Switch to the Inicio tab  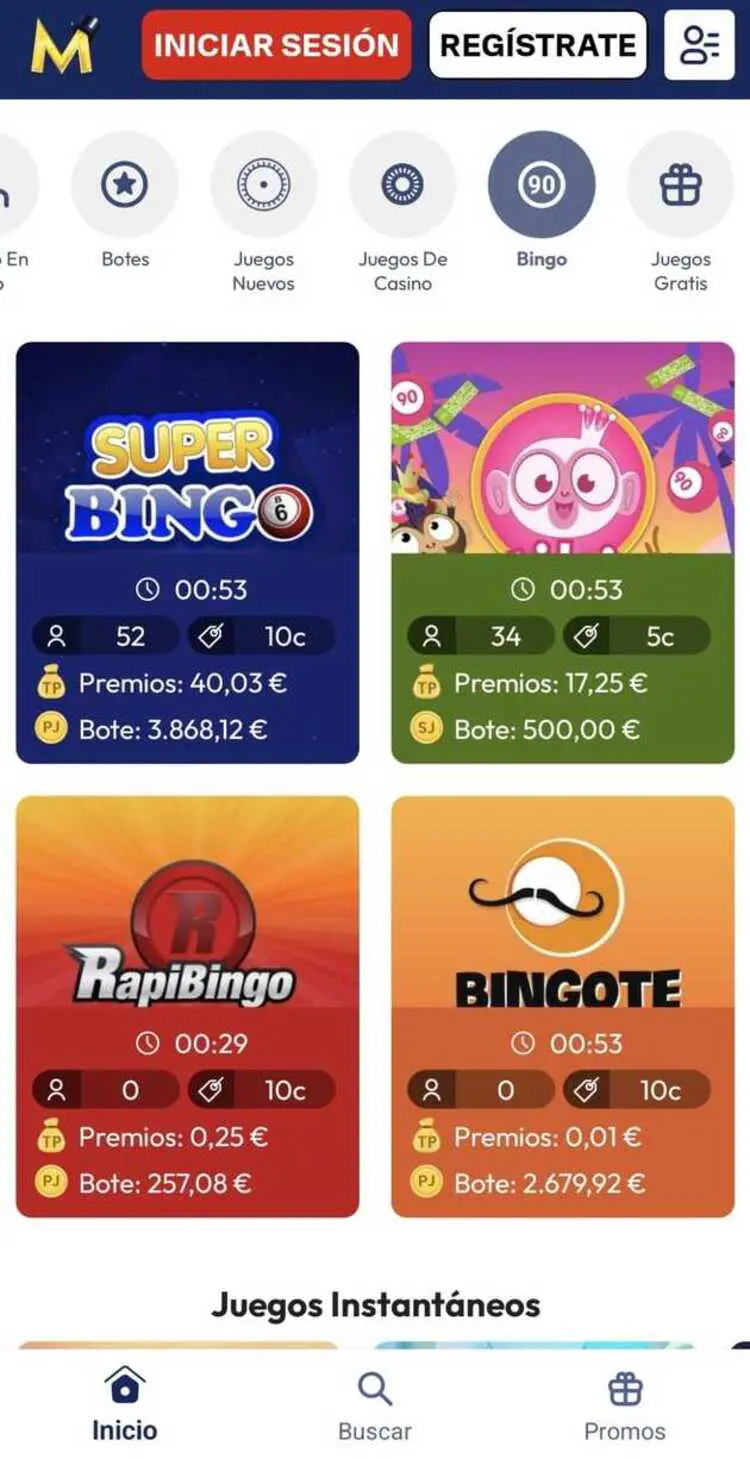click(124, 1400)
